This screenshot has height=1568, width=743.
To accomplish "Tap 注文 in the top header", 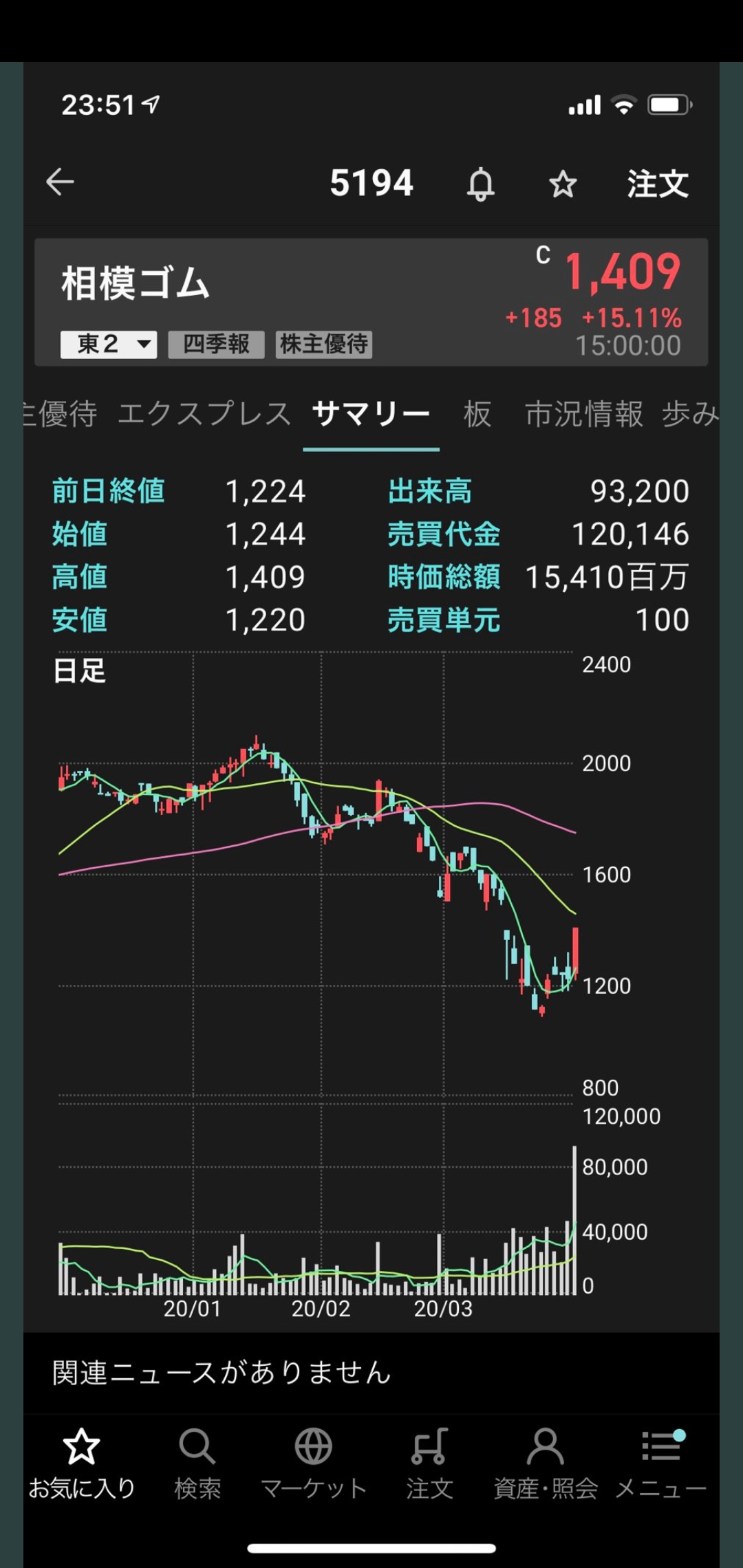I will (658, 184).
